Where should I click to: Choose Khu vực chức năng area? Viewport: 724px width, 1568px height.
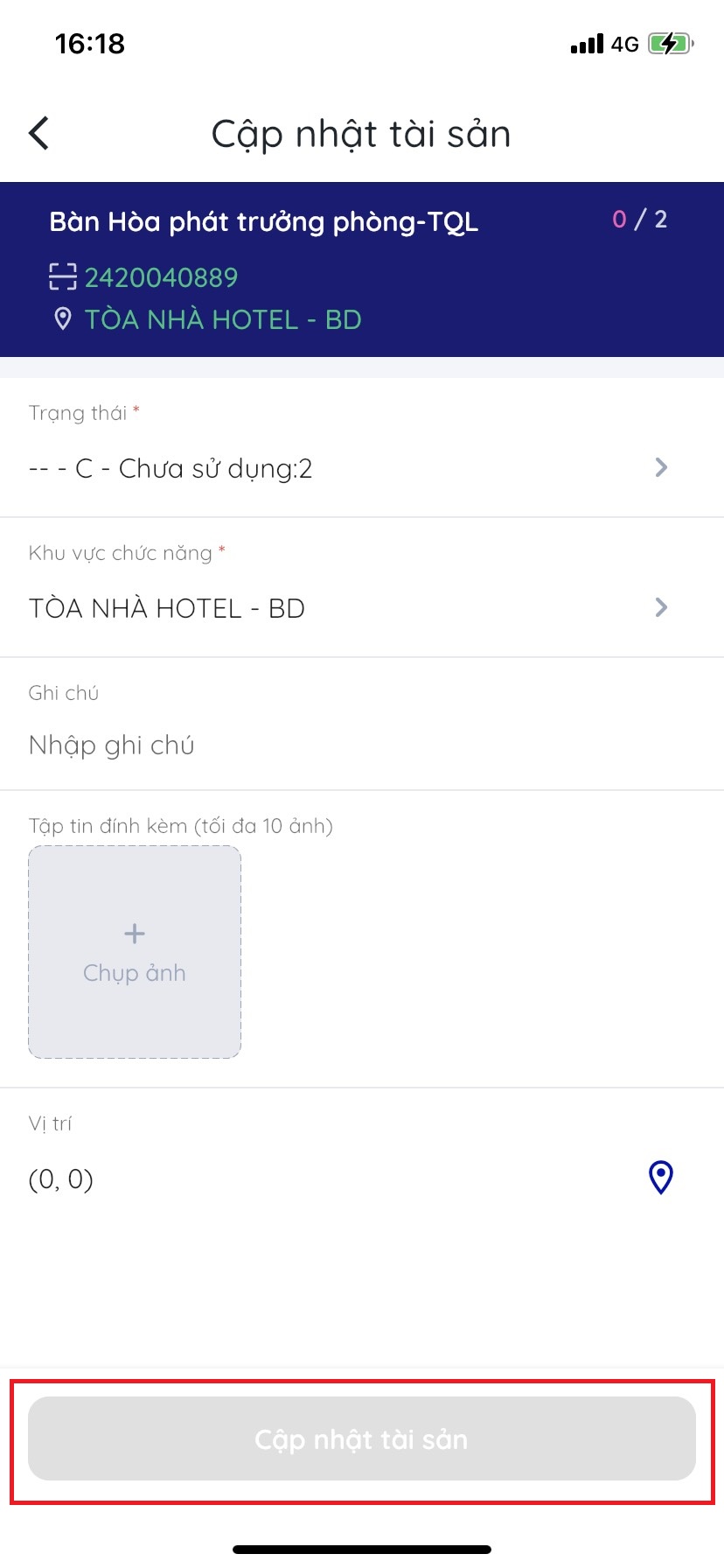350,608
